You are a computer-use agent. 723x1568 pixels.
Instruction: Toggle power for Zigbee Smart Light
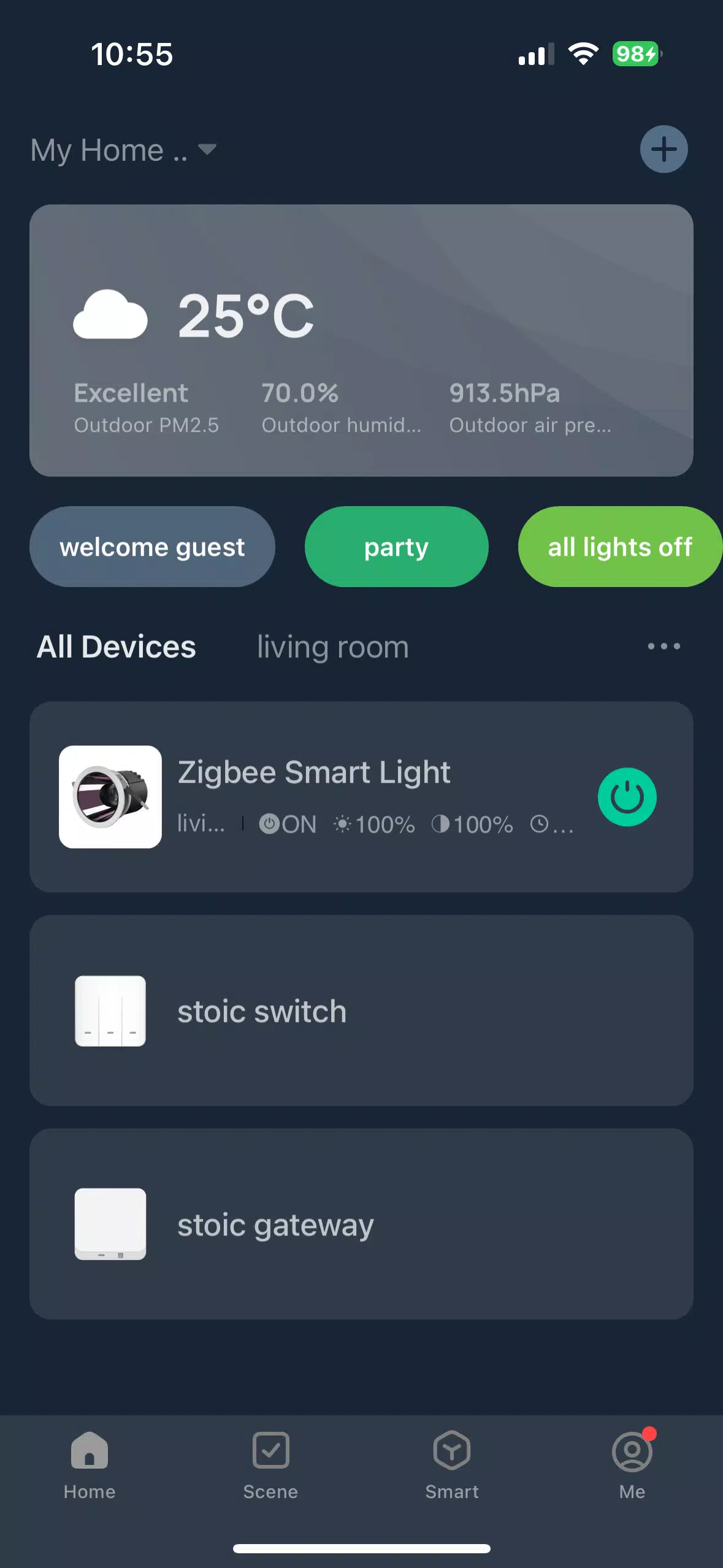pyautogui.click(x=627, y=797)
